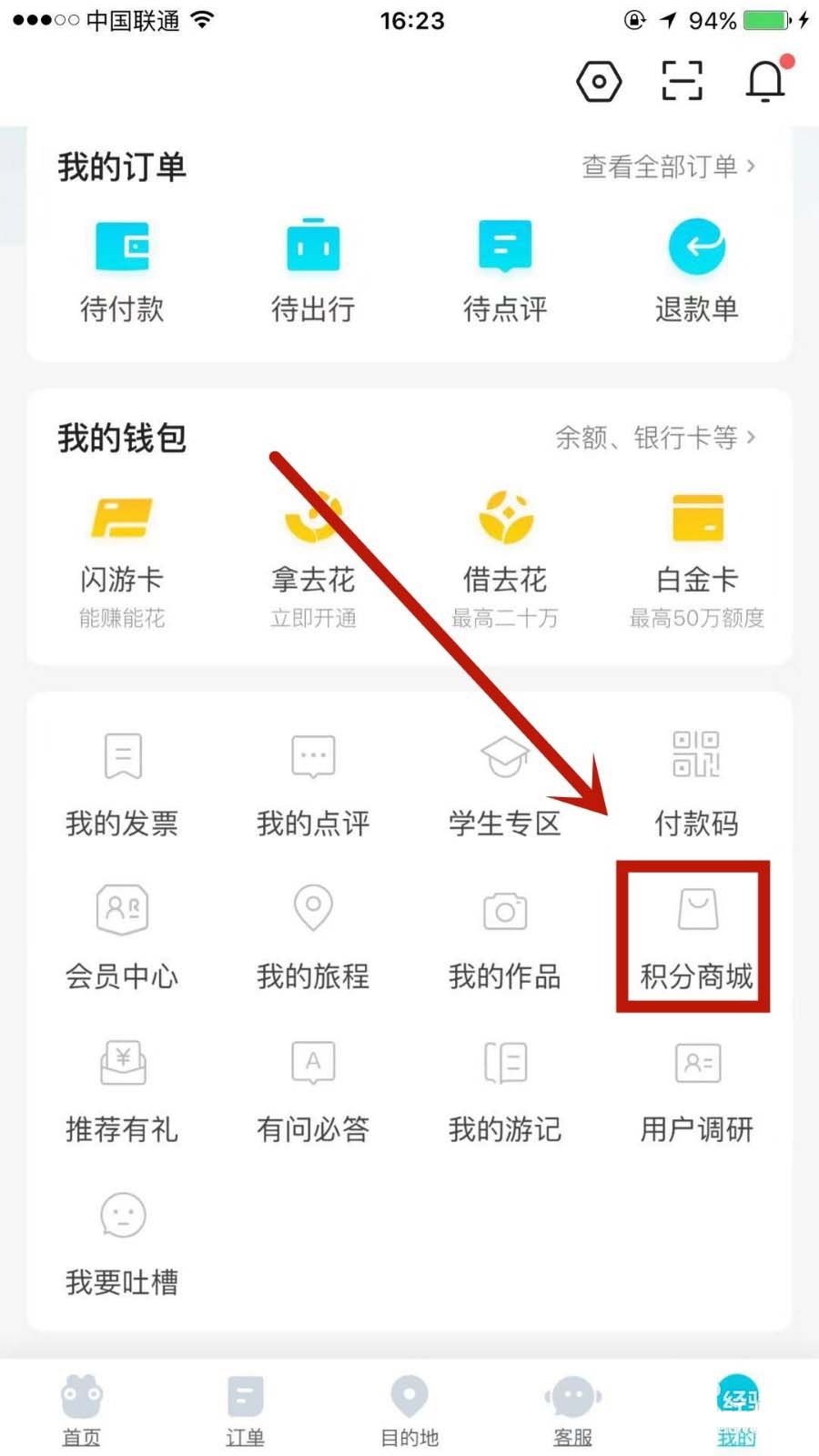The height and width of the screenshot is (1456, 819).
Task: Open the scan code icon
Action: click(682, 81)
